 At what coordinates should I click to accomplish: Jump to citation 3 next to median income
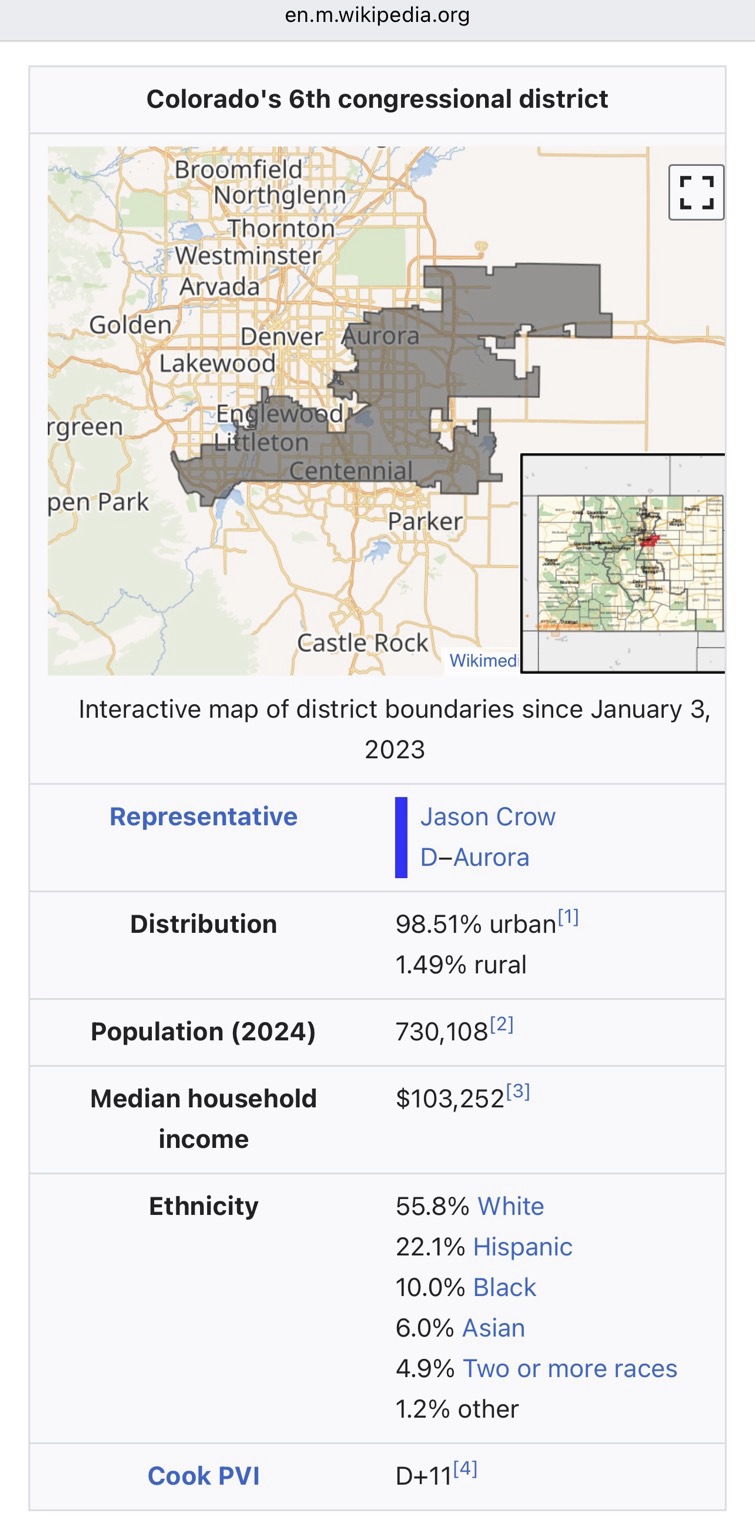tap(517, 1091)
